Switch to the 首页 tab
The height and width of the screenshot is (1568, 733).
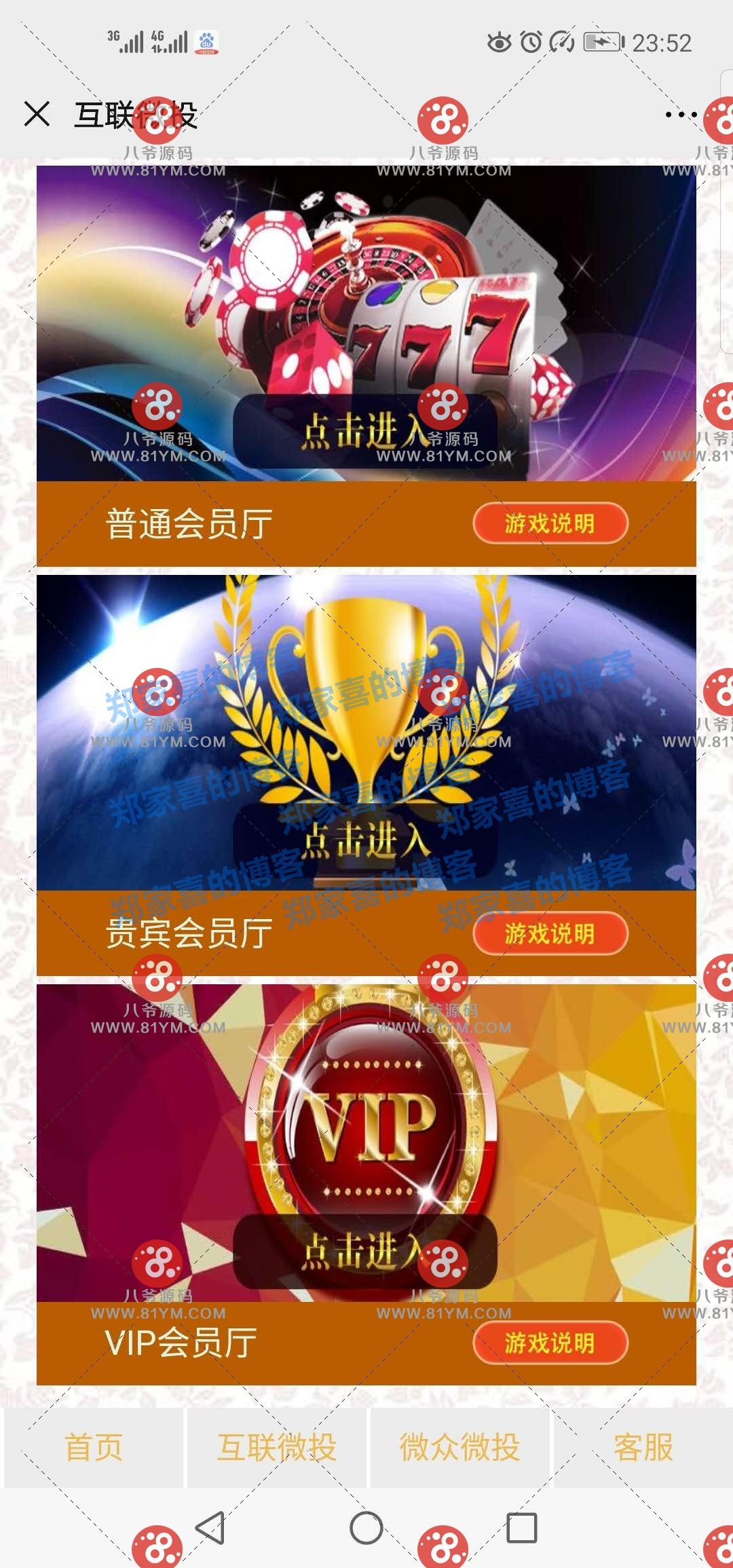pos(94,1447)
